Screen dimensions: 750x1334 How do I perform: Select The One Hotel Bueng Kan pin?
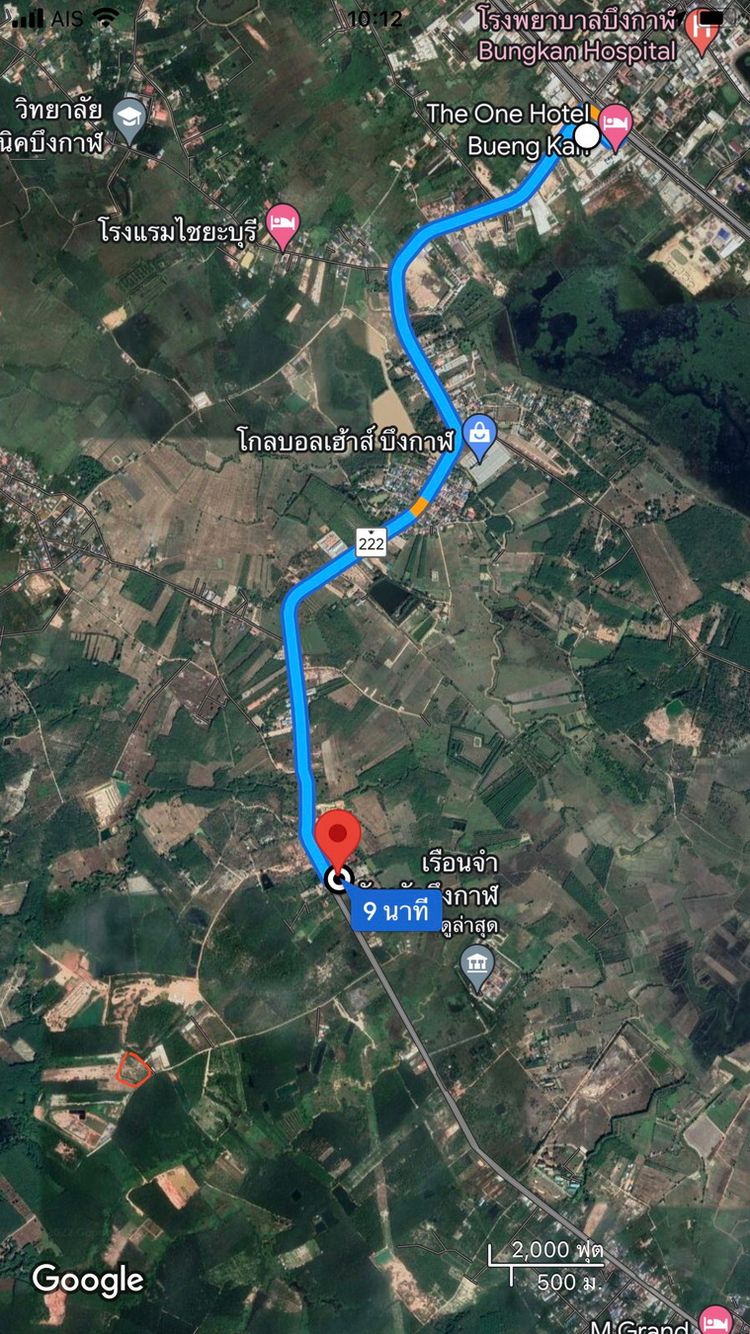(615, 124)
